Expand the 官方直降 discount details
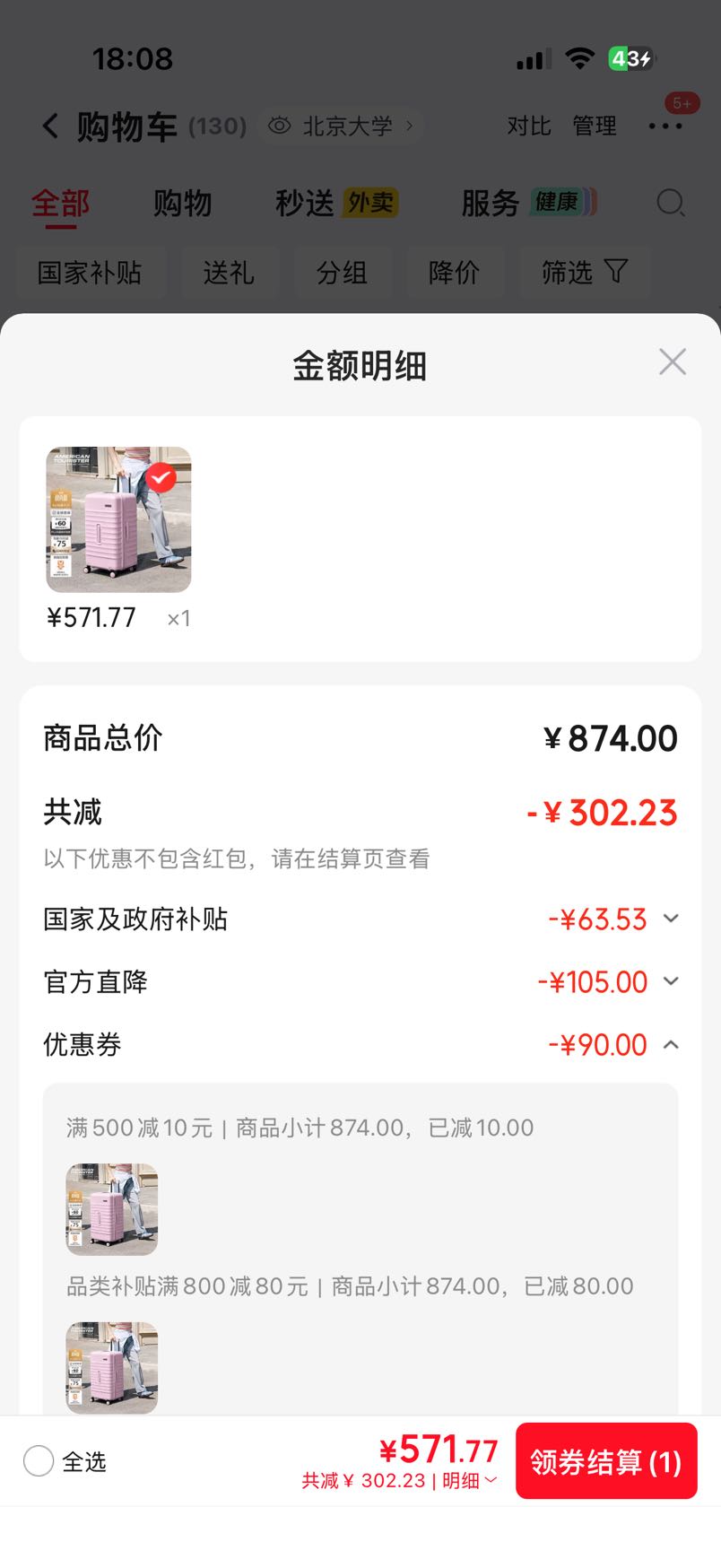The height and width of the screenshot is (1568, 721). [360, 982]
